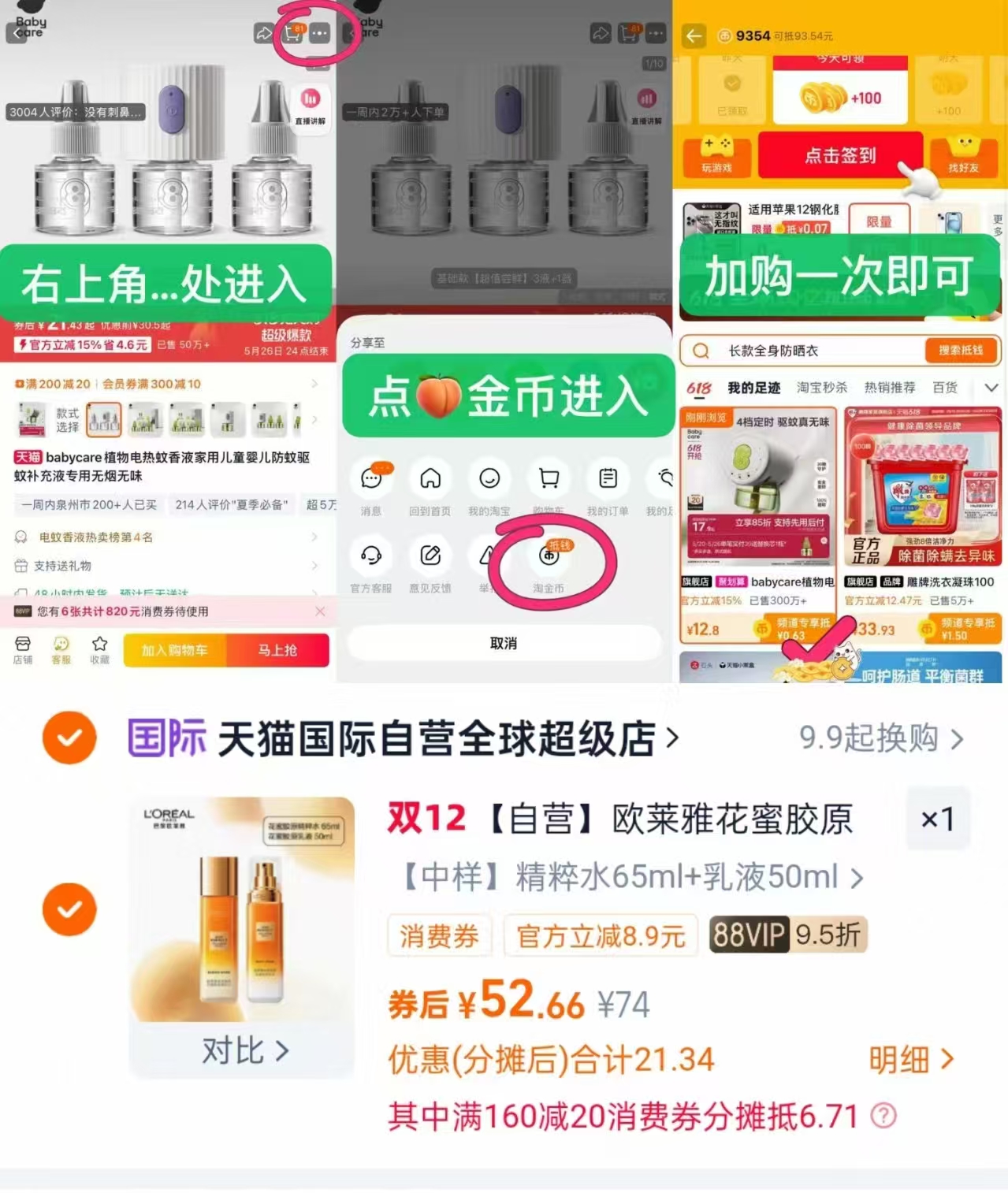This screenshot has width=1008, height=1193.
Task: Switch to the 热销推荐 tab
Action: [x=890, y=387]
